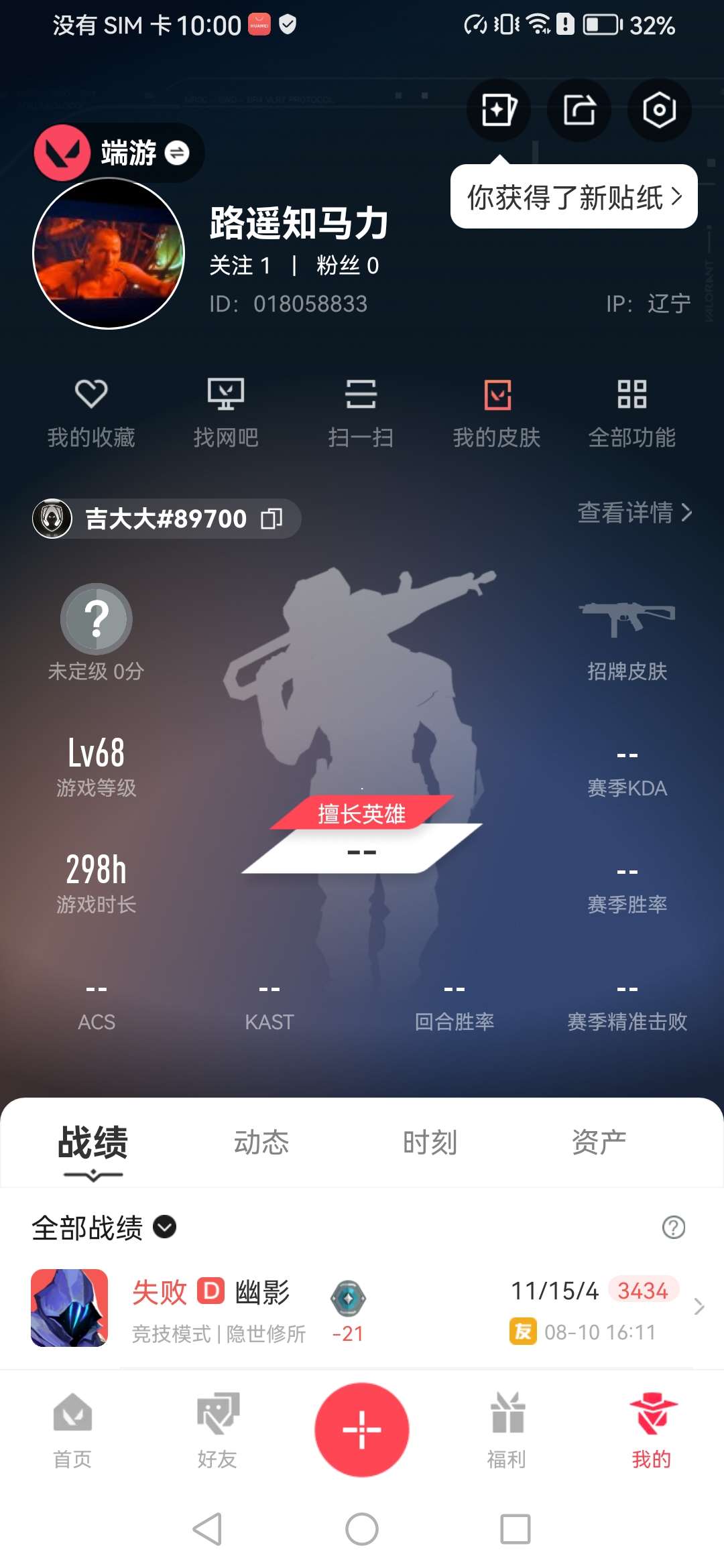The width and height of the screenshot is (724, 1568).
Task: Share the profile page
Action: [x=579, y=110]
